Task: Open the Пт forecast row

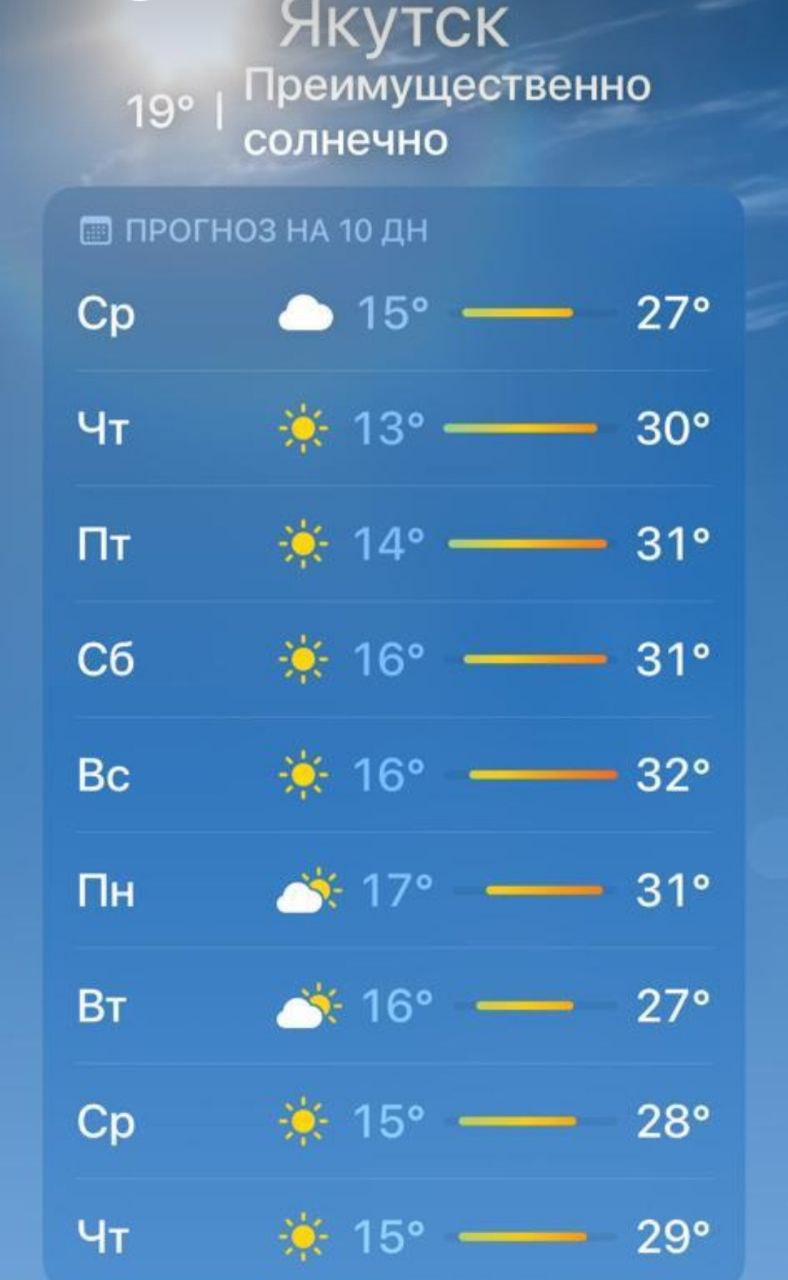Action: point(394,544)
